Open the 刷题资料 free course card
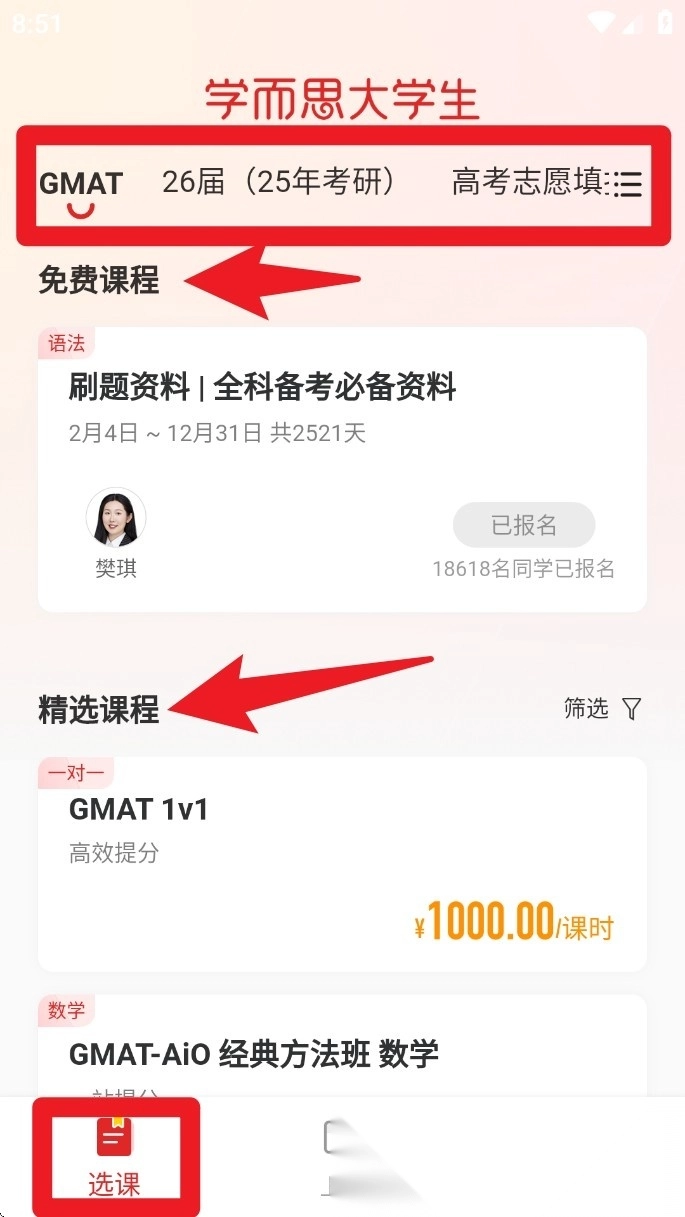685x1217 pixels. coord(262,386)
